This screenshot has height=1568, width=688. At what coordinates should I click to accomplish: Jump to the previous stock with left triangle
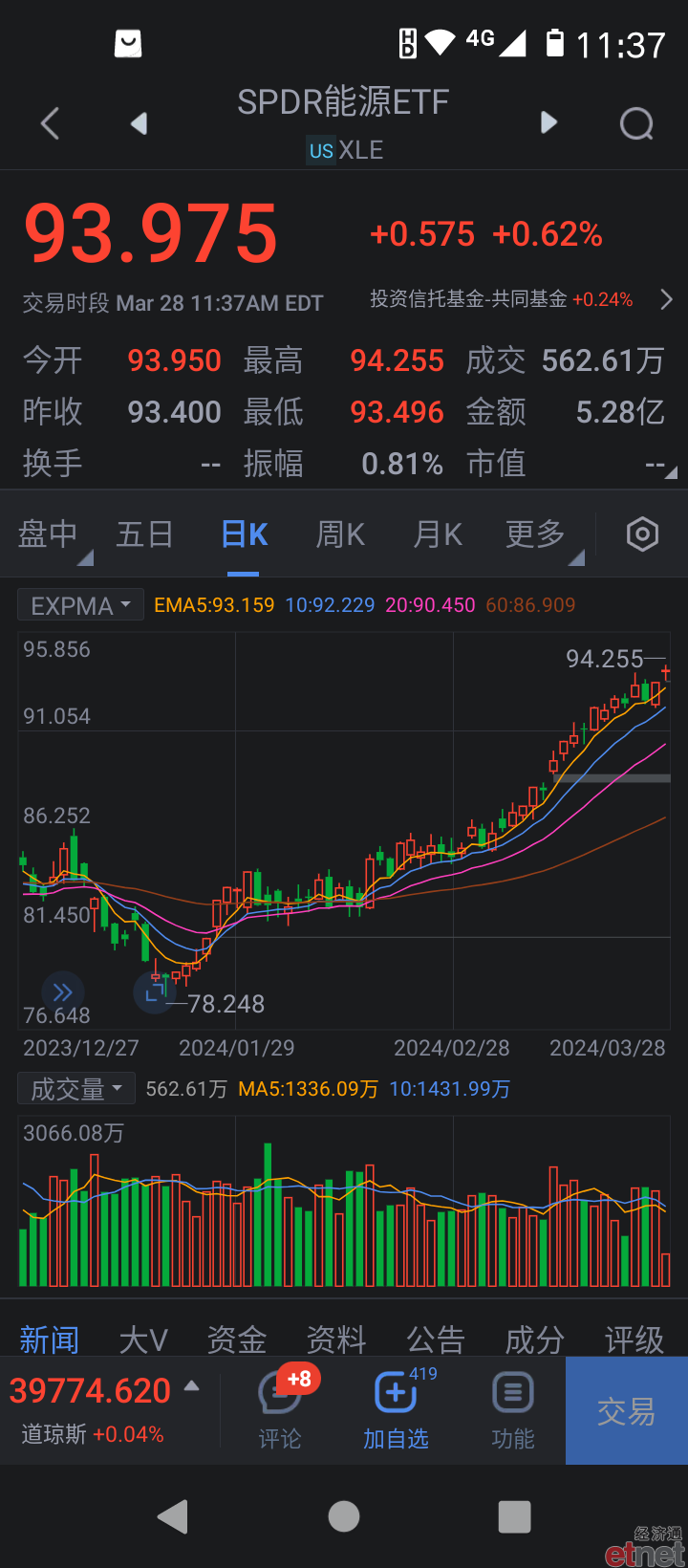click(x=140, y=123)
